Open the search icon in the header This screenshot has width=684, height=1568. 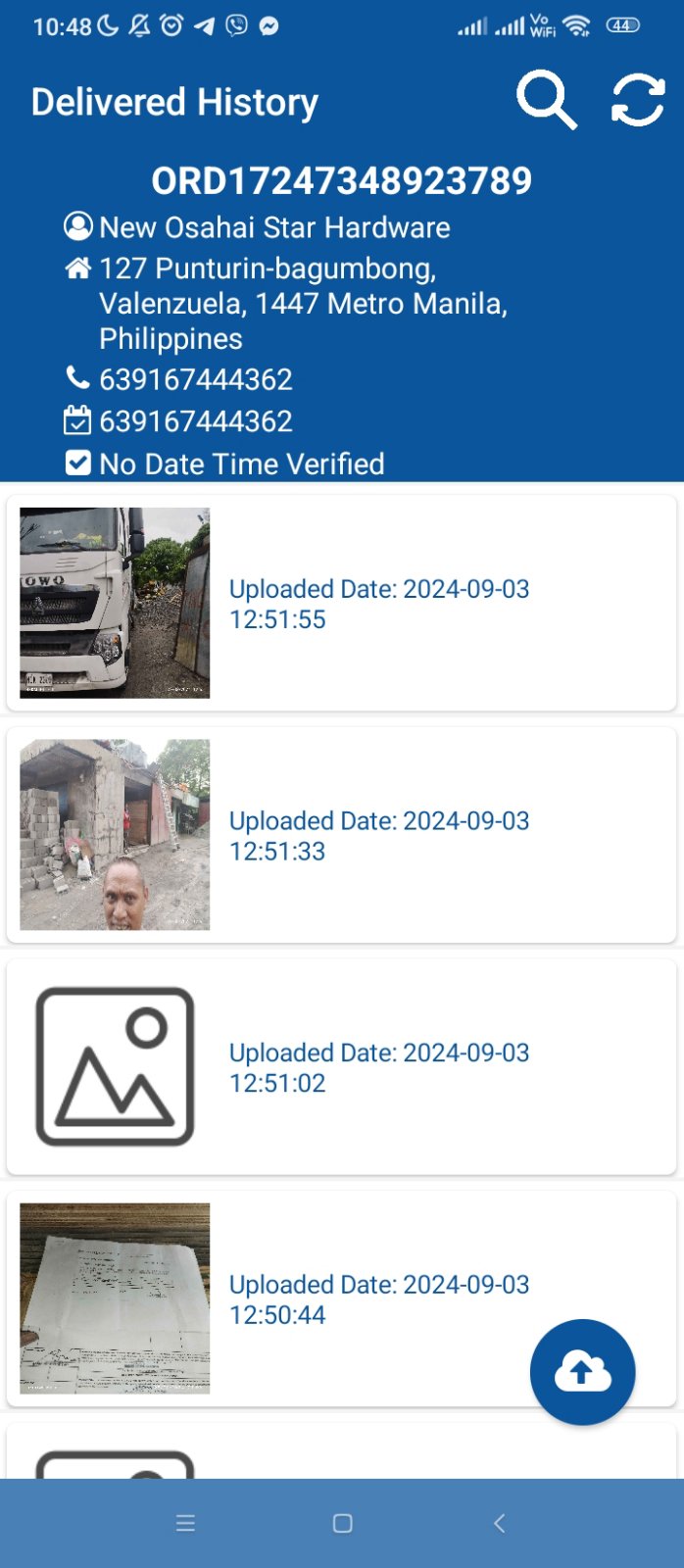point(546,100)
